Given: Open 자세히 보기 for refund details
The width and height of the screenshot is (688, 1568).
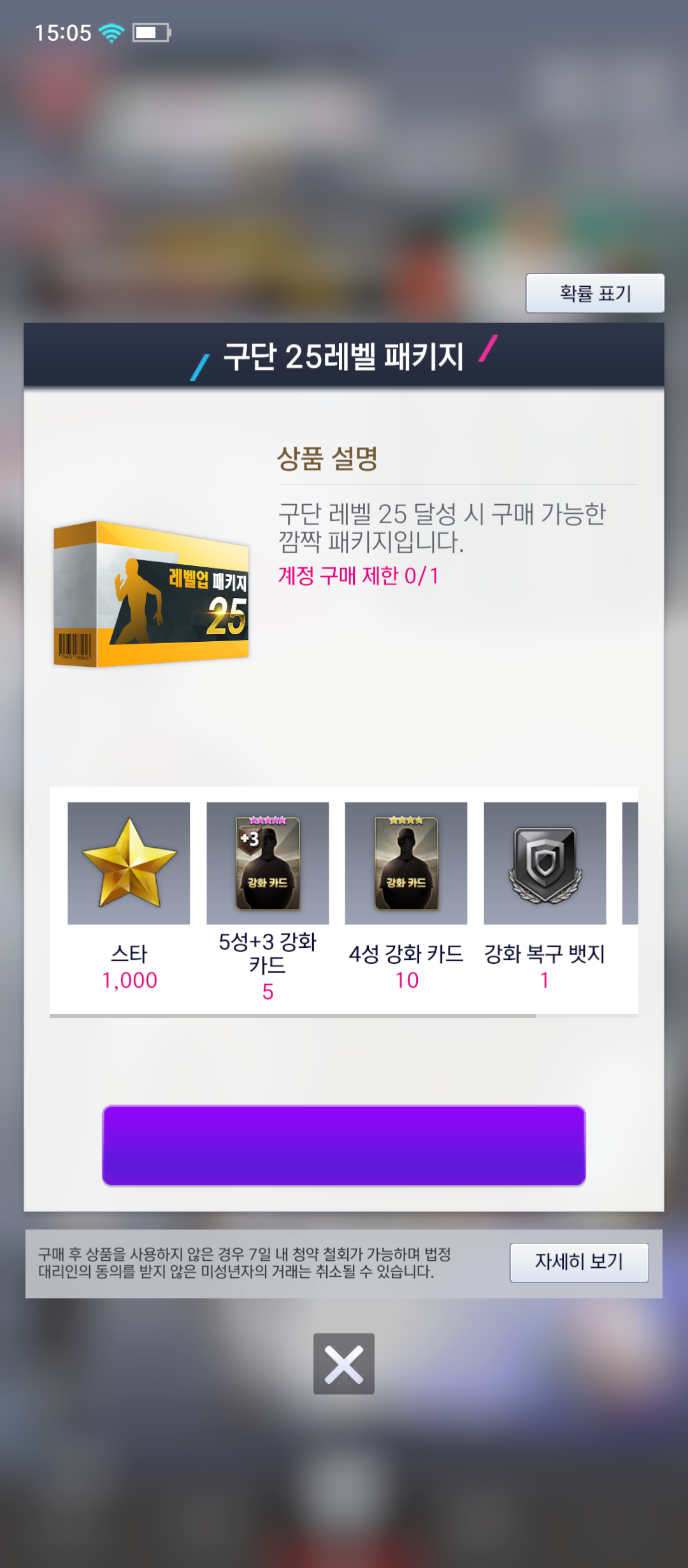Looking at the screenshot, I should pyautogui.click(x=578, y=1261).
